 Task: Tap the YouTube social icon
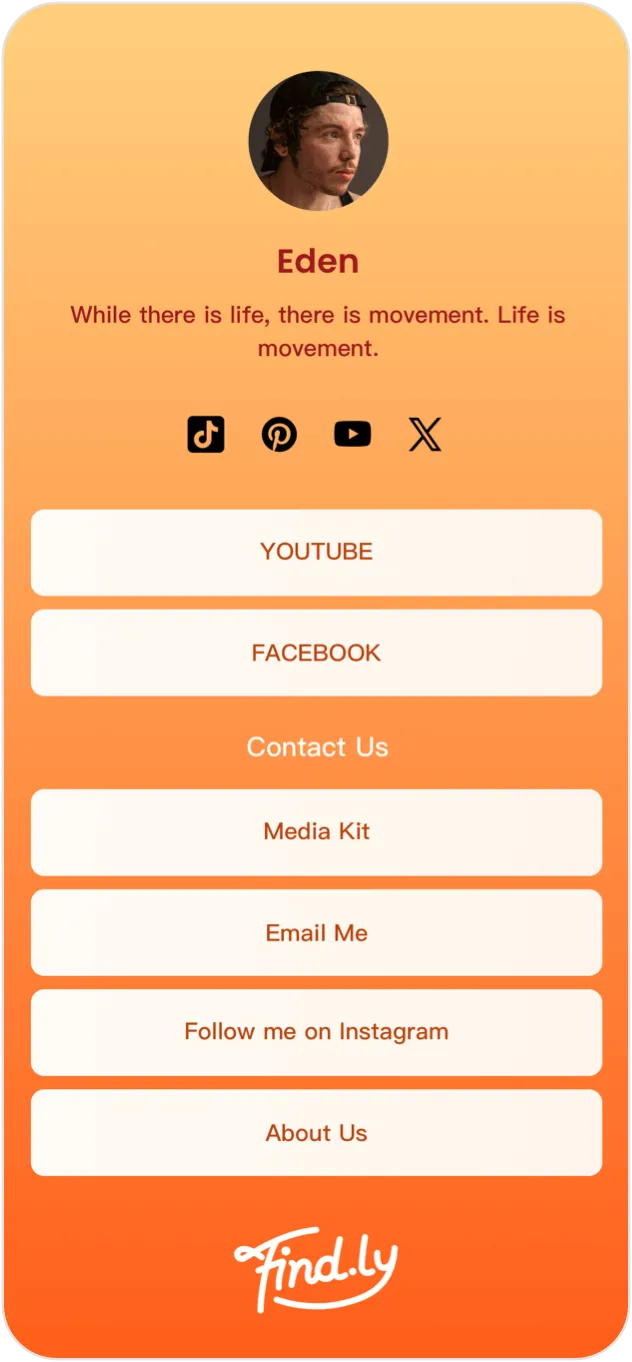[x=352, y=434]
